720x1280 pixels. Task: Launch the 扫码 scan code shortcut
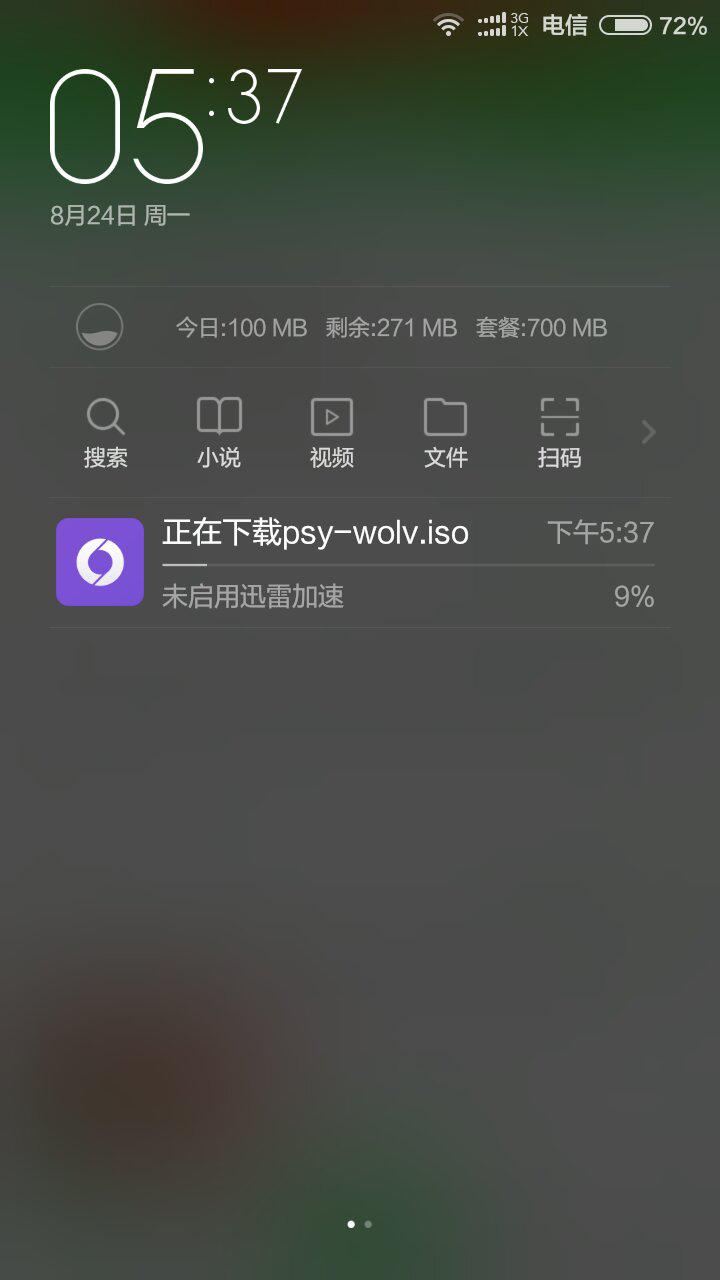(559, 433)
